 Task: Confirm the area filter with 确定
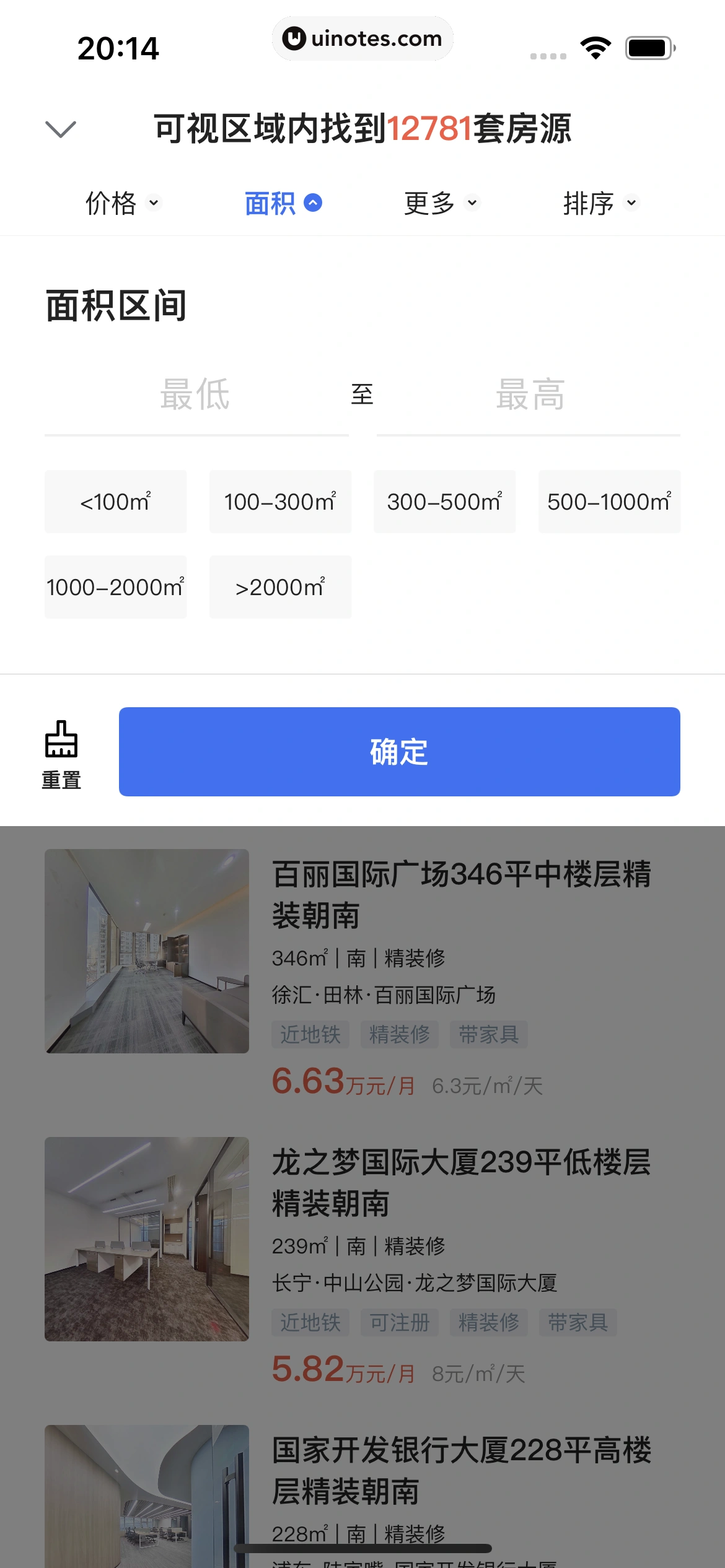(399, 752)
